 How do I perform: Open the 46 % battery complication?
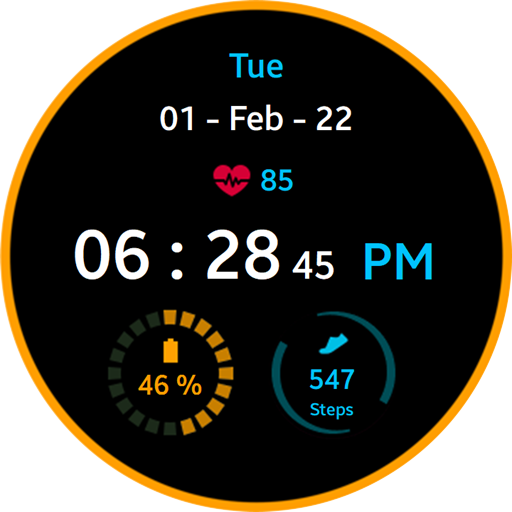(x=171, y=373)
